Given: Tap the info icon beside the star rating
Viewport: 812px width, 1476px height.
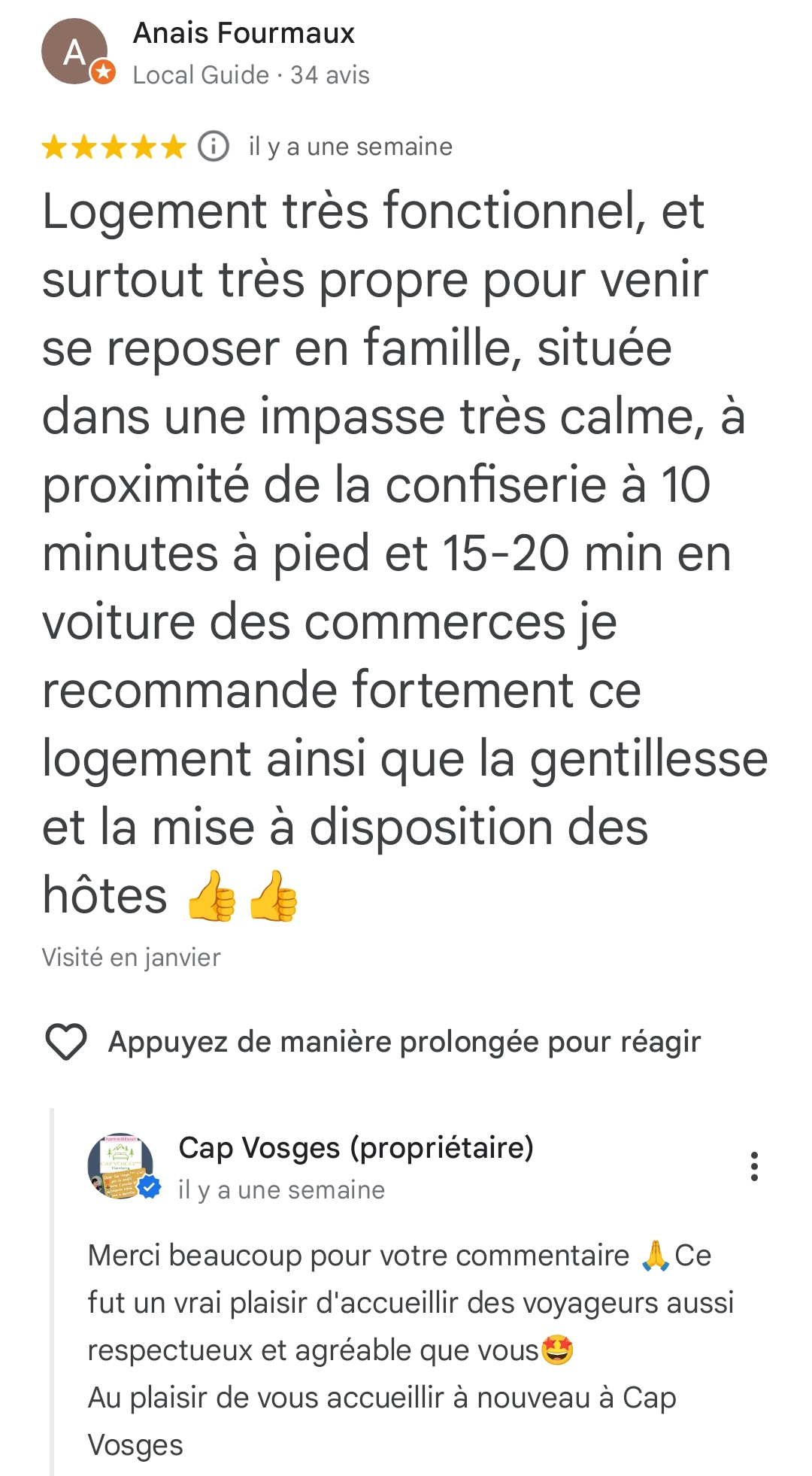Looking at the screenshot, I should [x=214, y=146].
